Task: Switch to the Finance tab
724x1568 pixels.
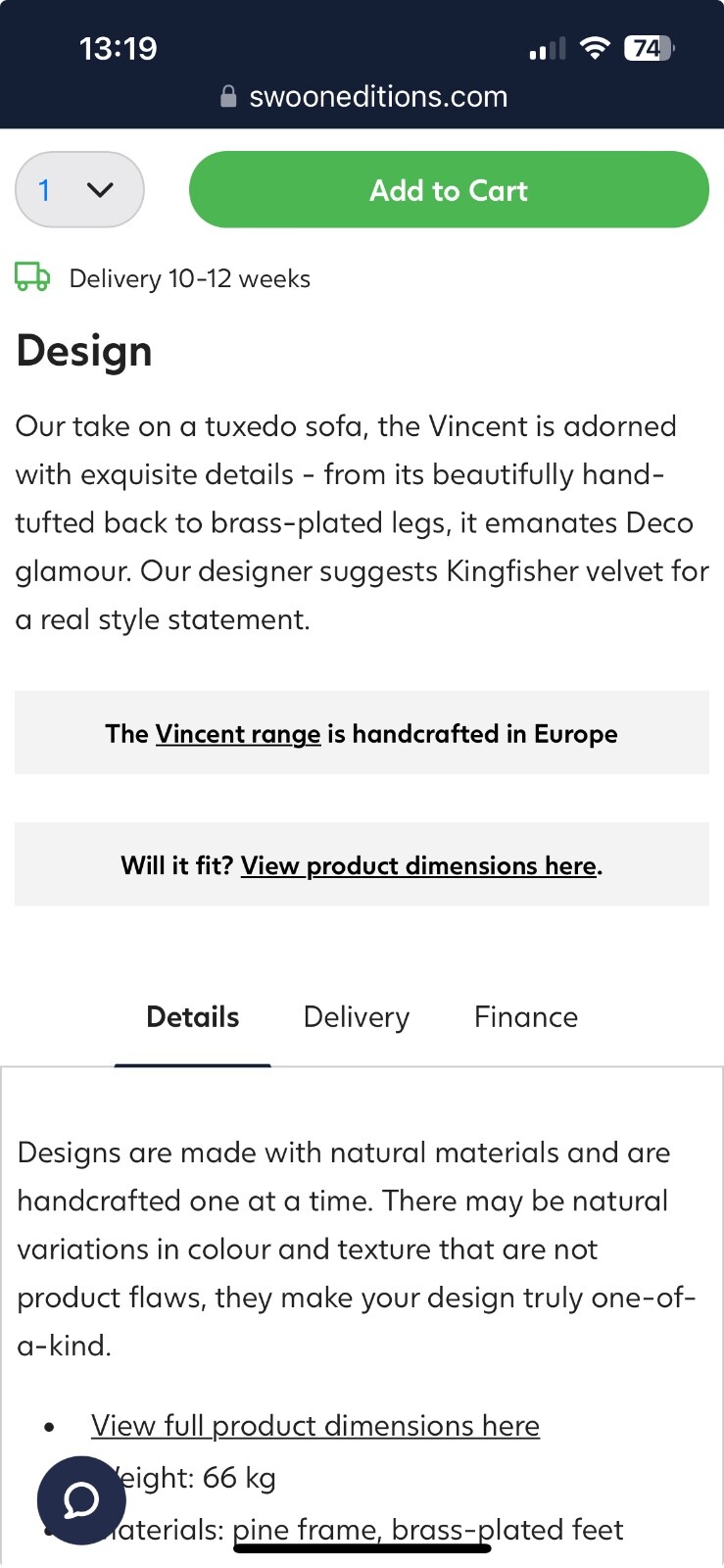Action: pyautogui.click(x=526, y=1017)
